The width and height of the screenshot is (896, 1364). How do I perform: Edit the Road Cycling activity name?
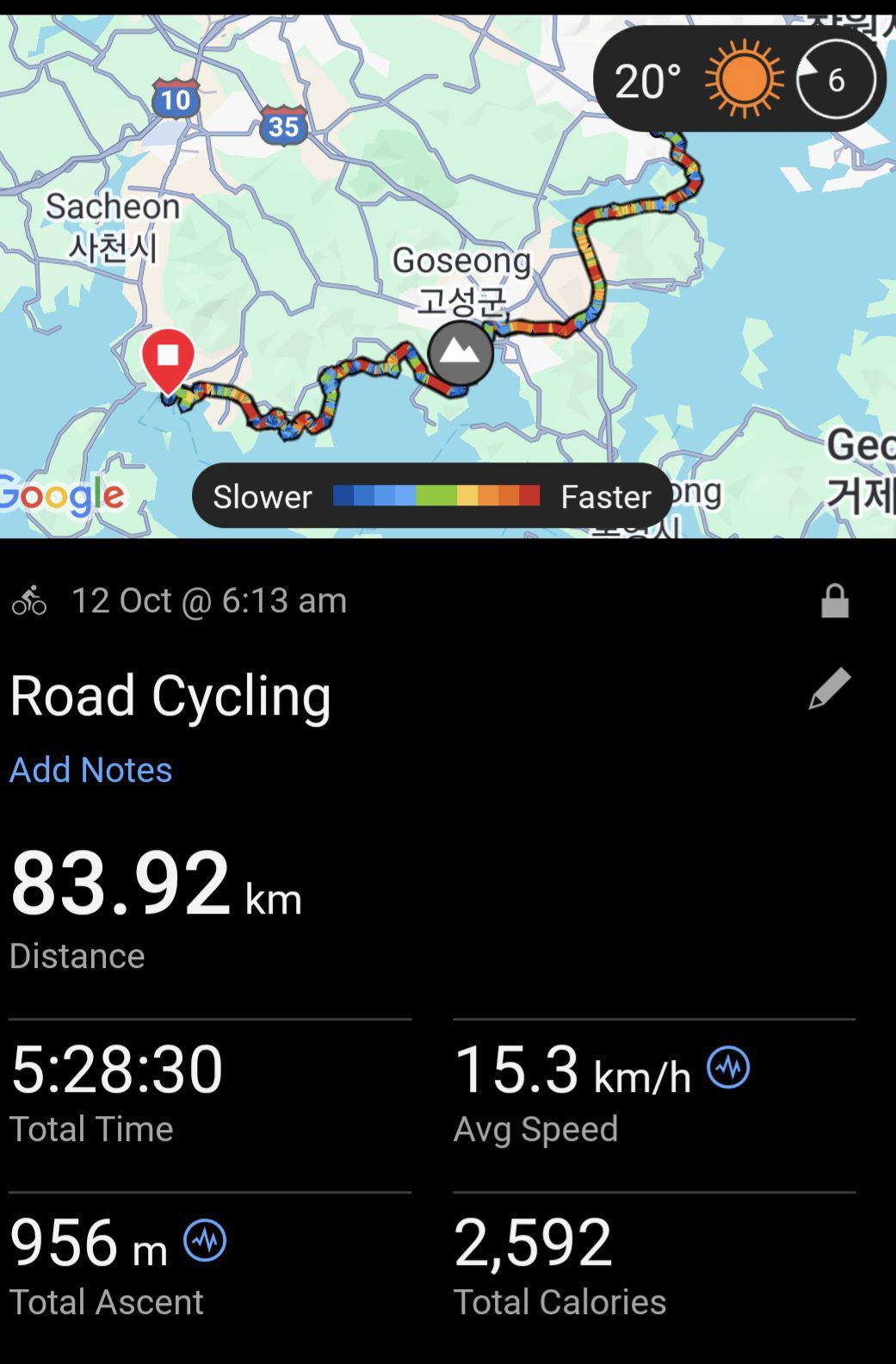tap(830, 689)
